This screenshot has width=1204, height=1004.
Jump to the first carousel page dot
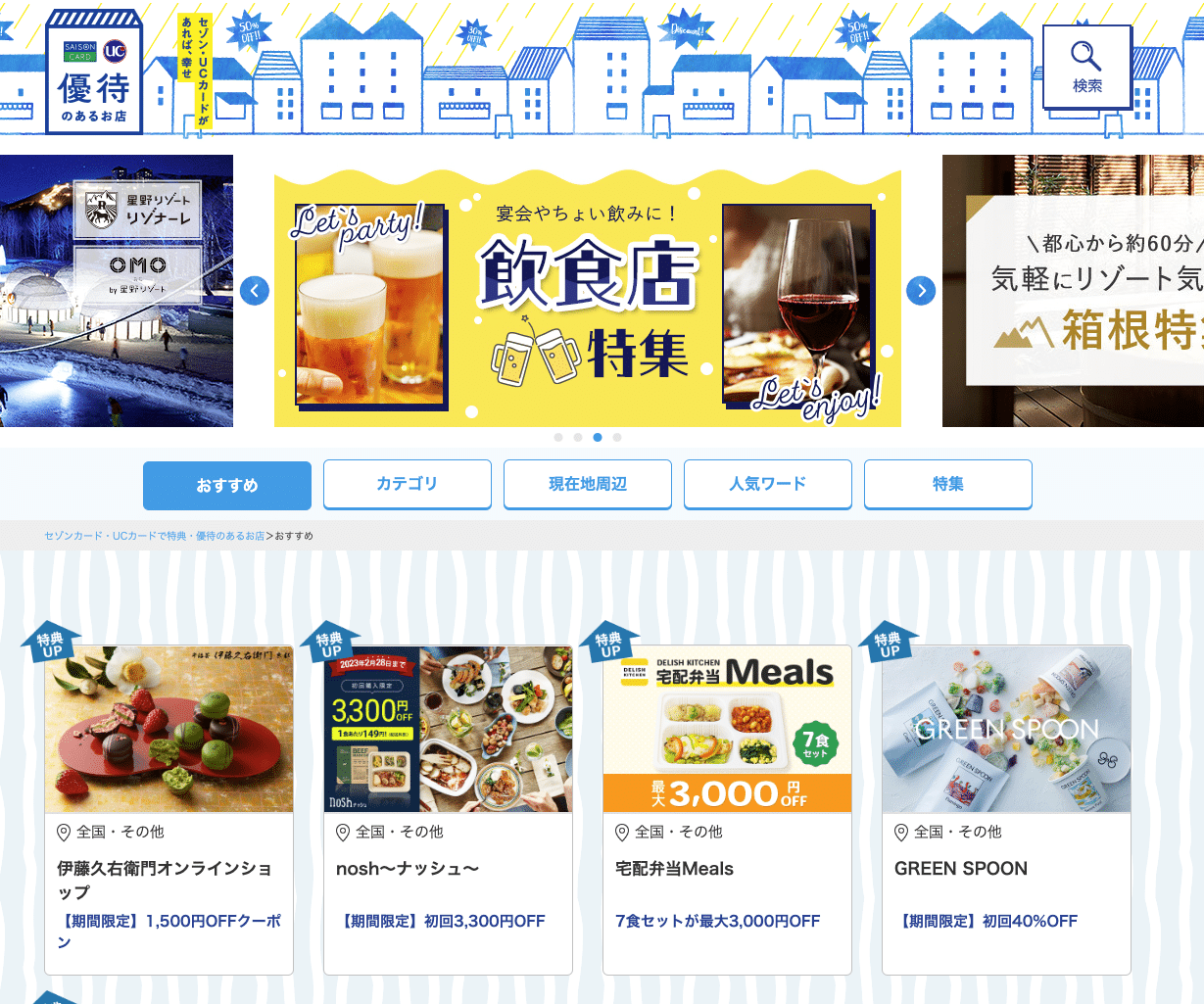click(558, 438)
